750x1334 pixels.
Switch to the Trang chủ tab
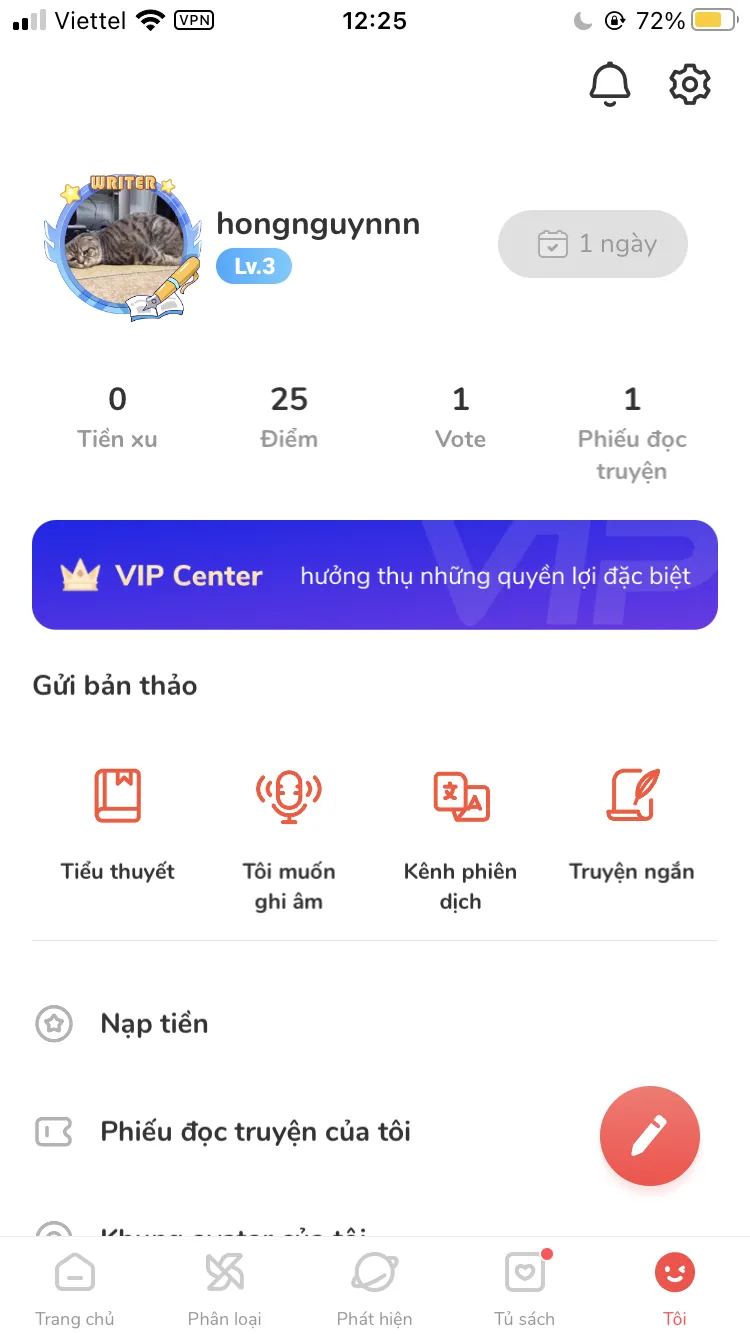(75, 1288)
